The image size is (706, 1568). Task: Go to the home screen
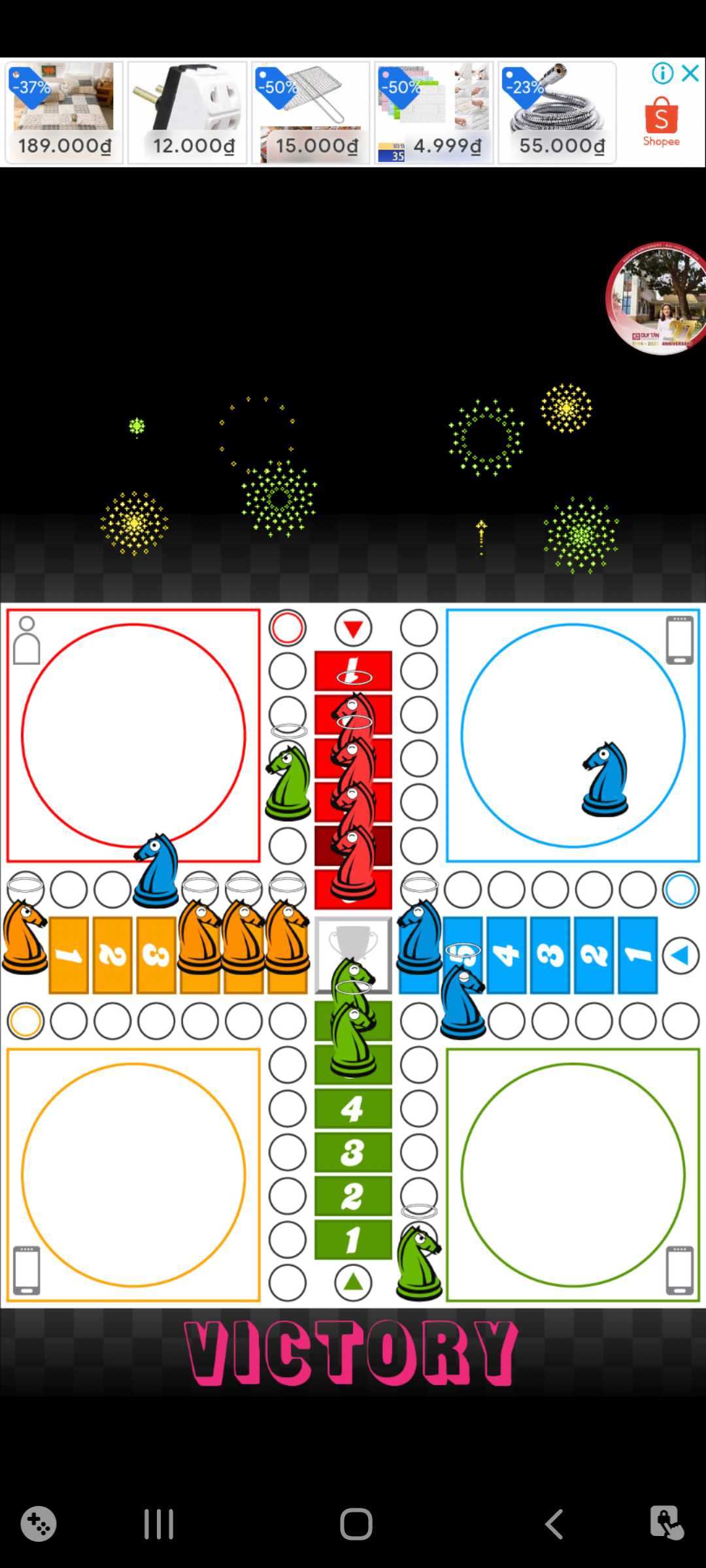[356, 1524]
